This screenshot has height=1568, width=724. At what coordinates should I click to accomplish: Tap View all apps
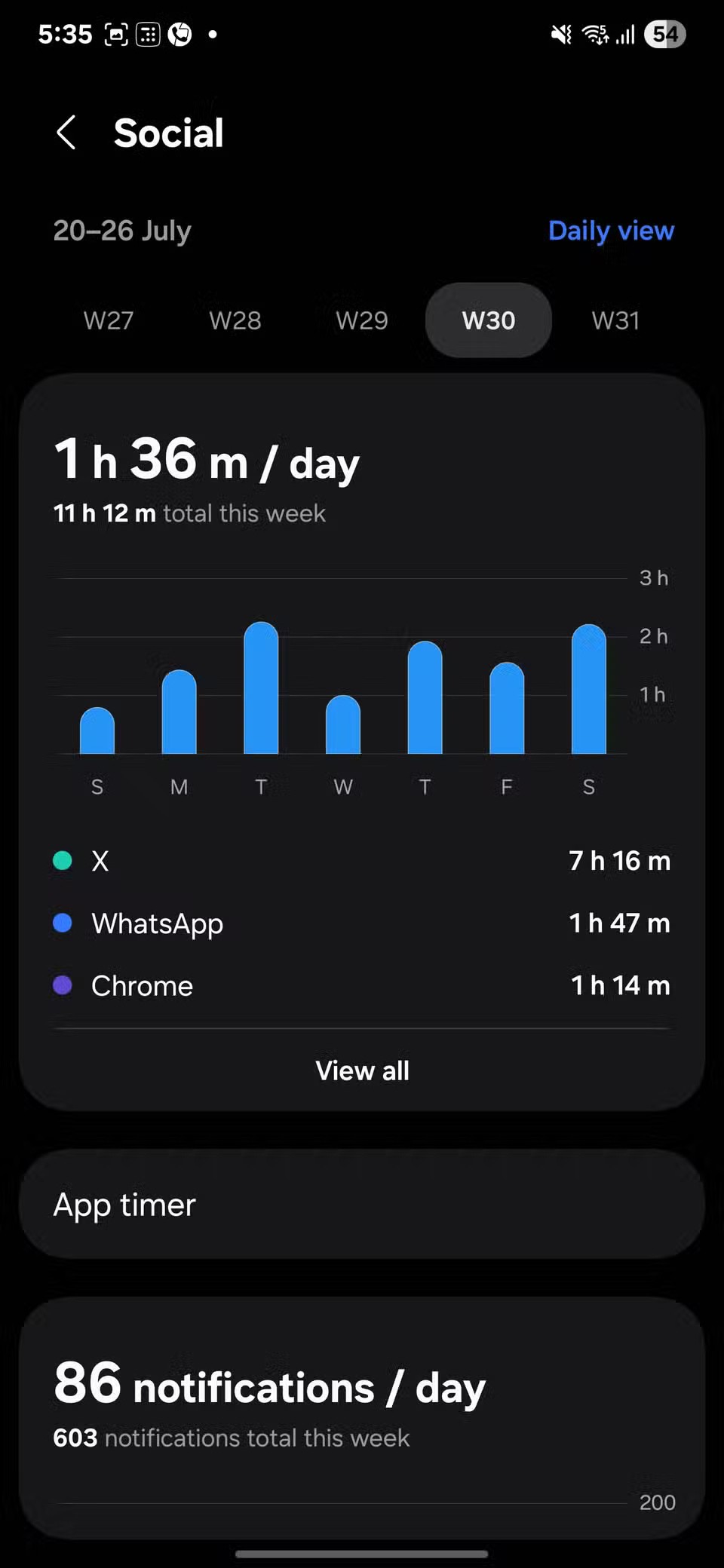(x=362, y=1070)
